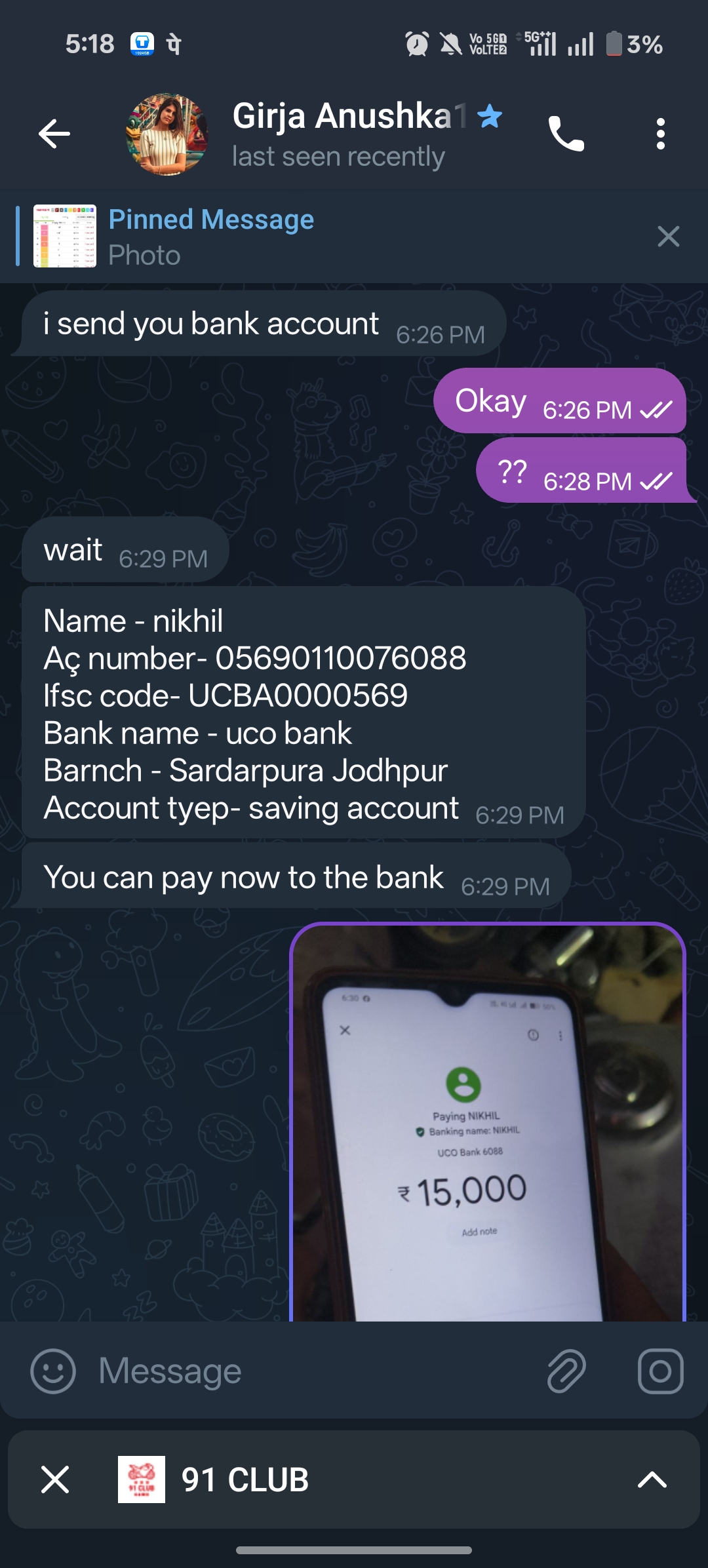
Task: Attach a file with the paperclip
Action: (x=566, y=1371)
